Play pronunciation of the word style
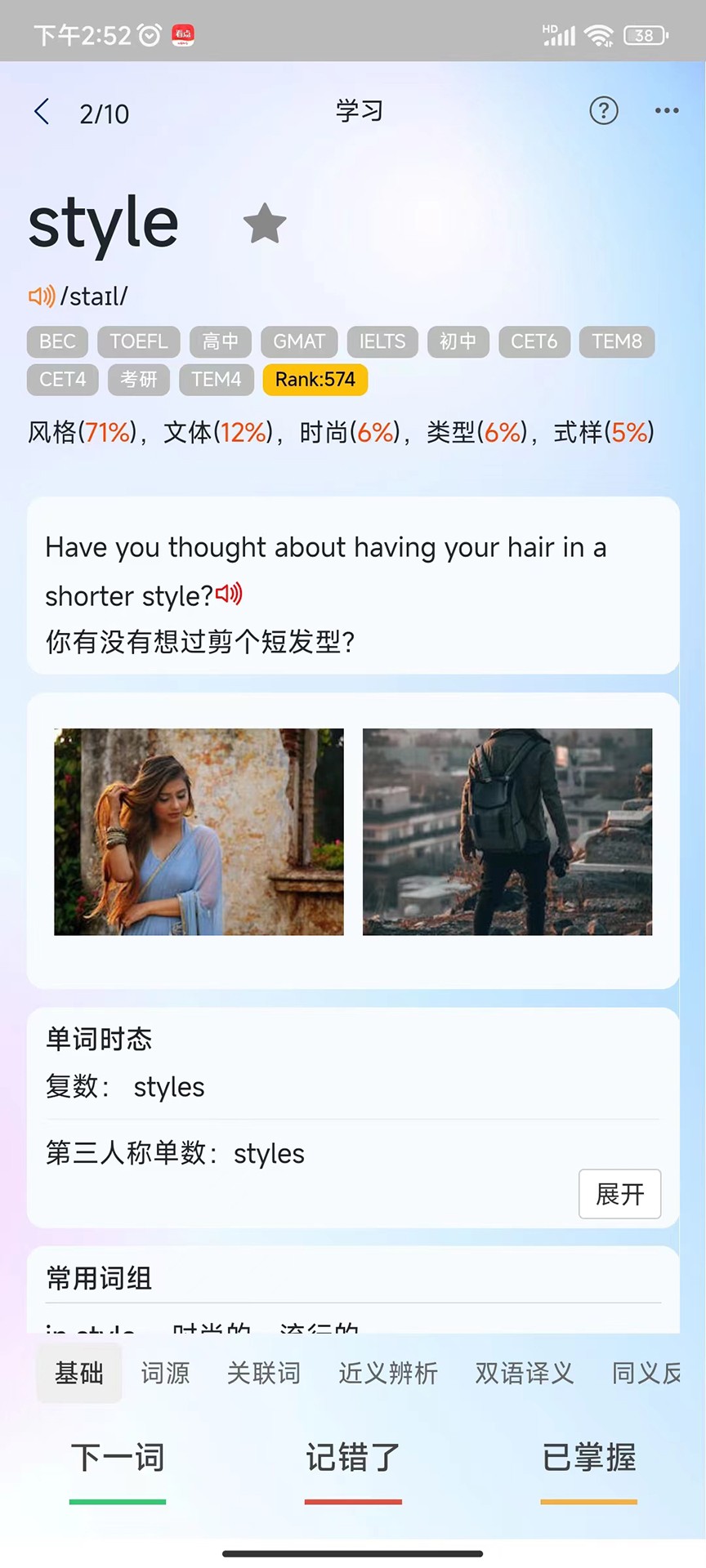Screen dimensions: 706x1568 coord(42,296)
